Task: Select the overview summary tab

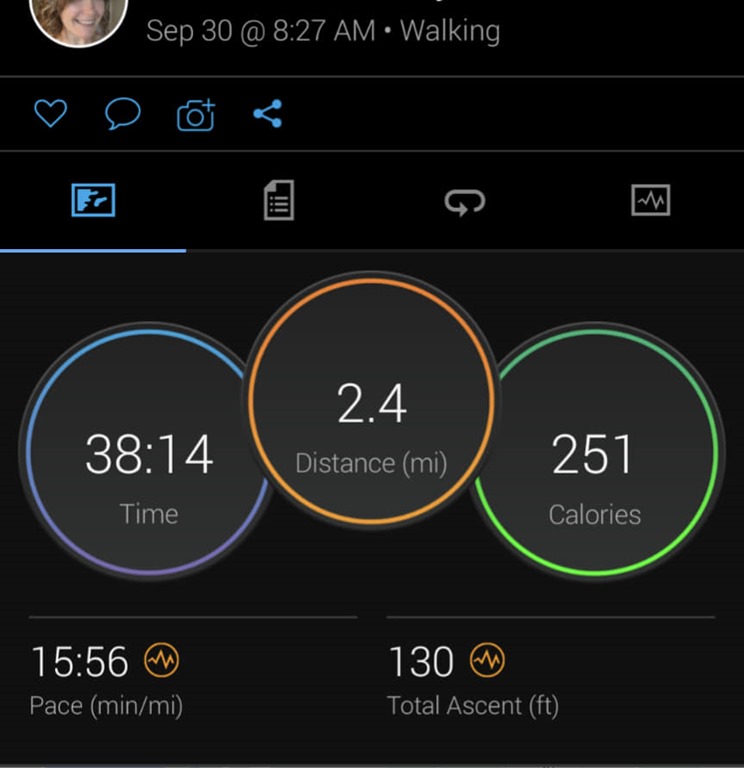Action: 93,201
